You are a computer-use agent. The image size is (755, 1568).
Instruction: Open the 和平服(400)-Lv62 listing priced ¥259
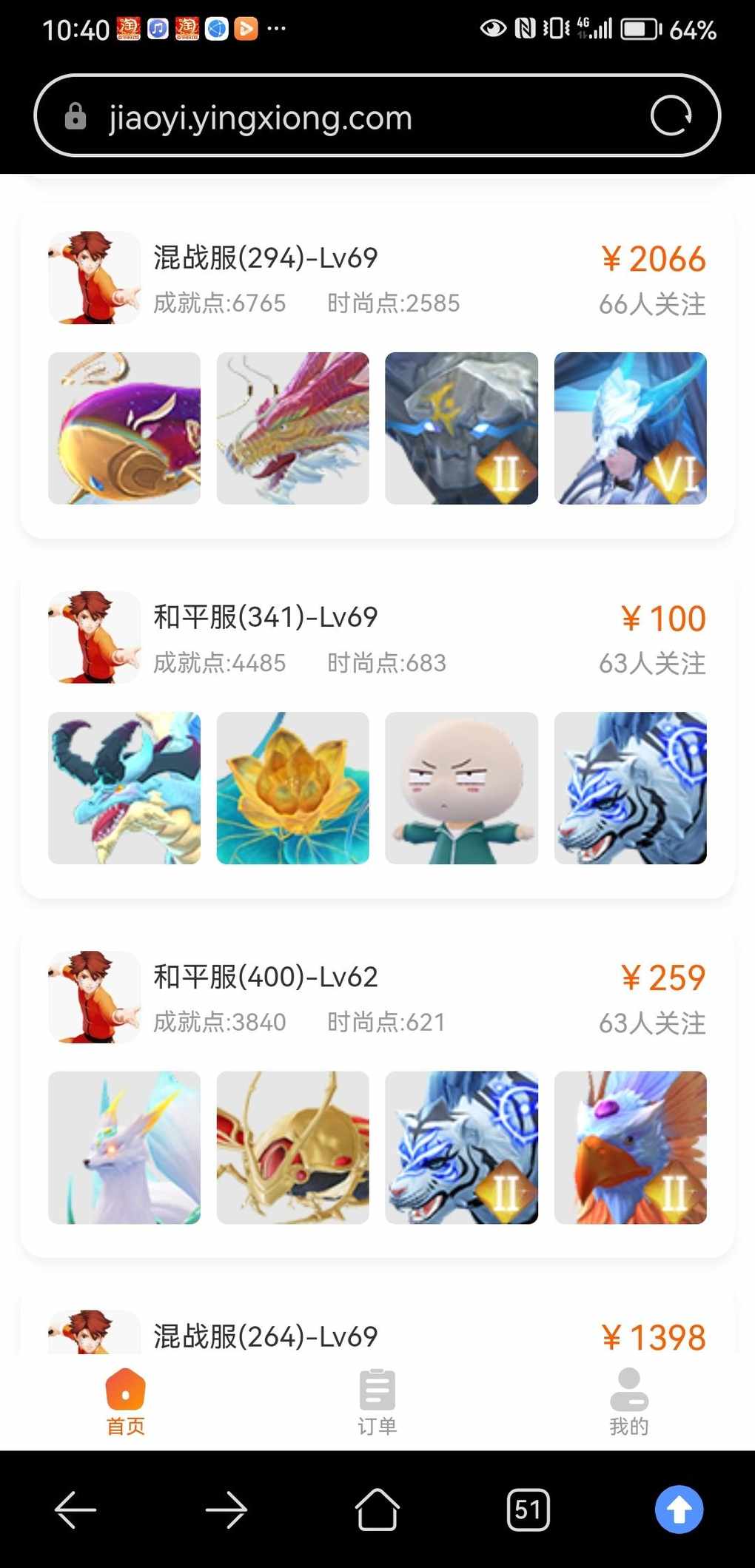(x=377, y=1090)
